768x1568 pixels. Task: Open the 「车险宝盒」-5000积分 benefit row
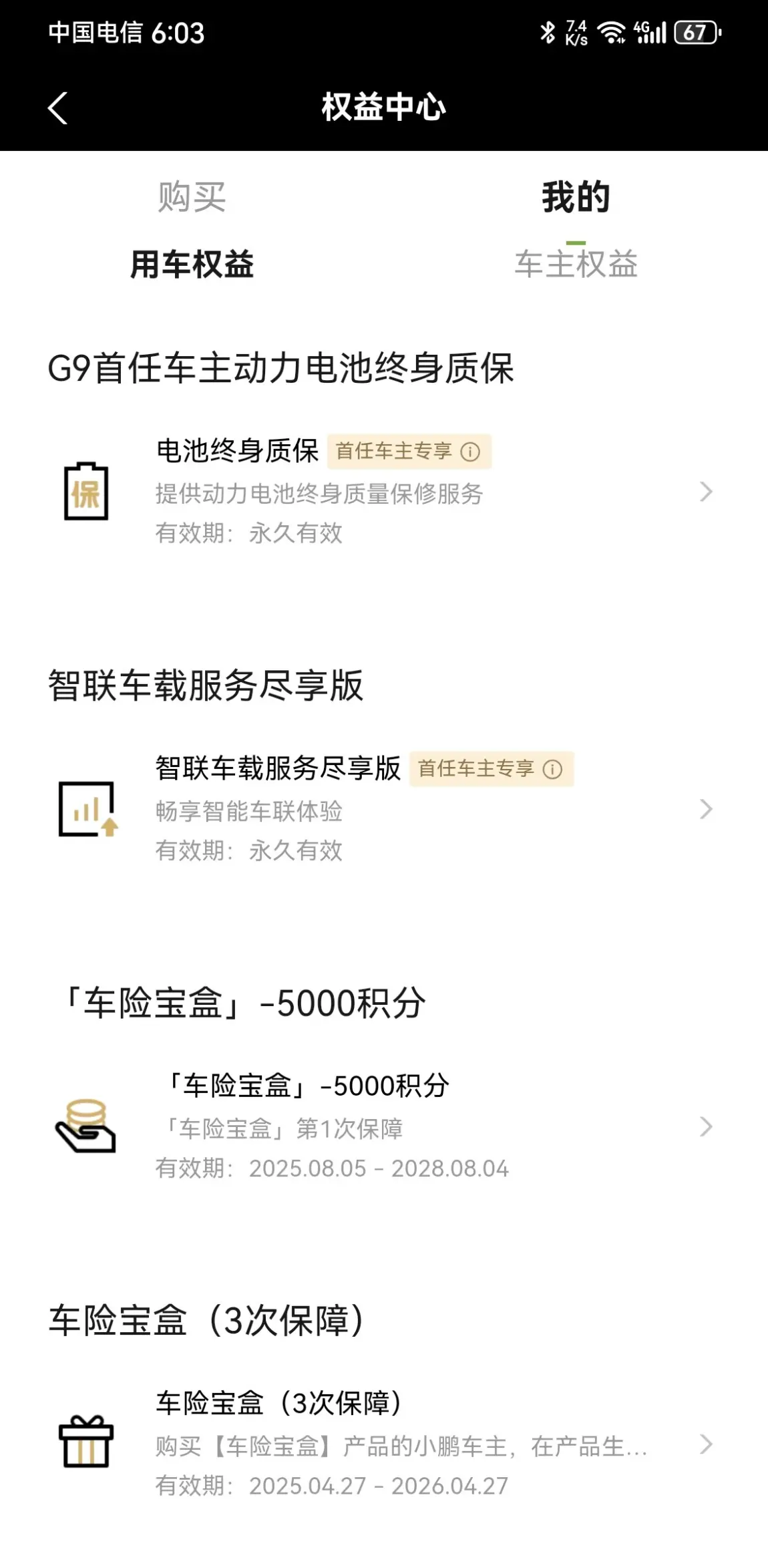tap(384, 1126)
